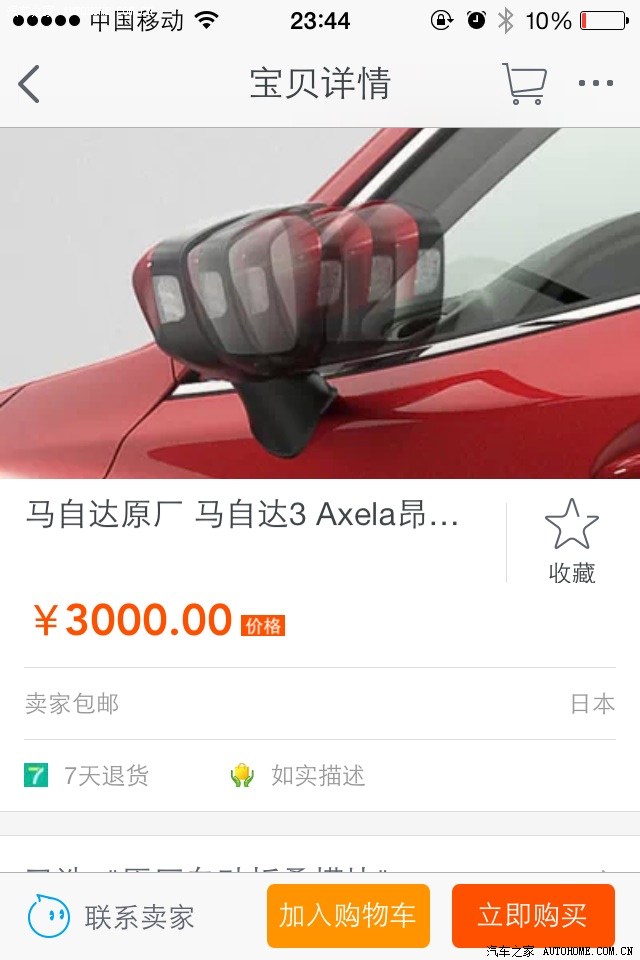Favorite this item with the star
The height and width of the screenshot is (960, 640).
pos(571,542)
